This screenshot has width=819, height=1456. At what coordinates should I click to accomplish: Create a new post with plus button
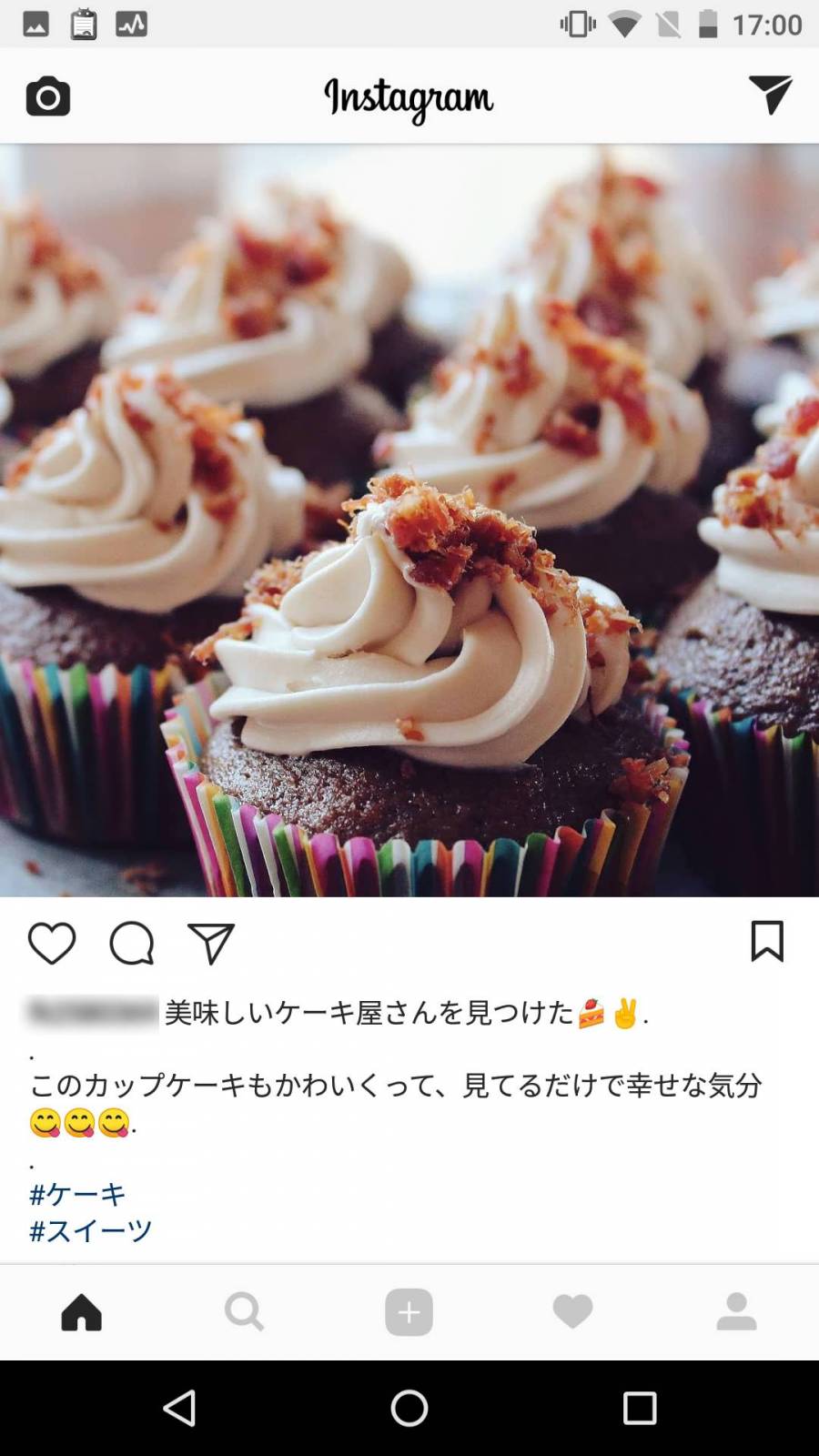pos(409,1312)
